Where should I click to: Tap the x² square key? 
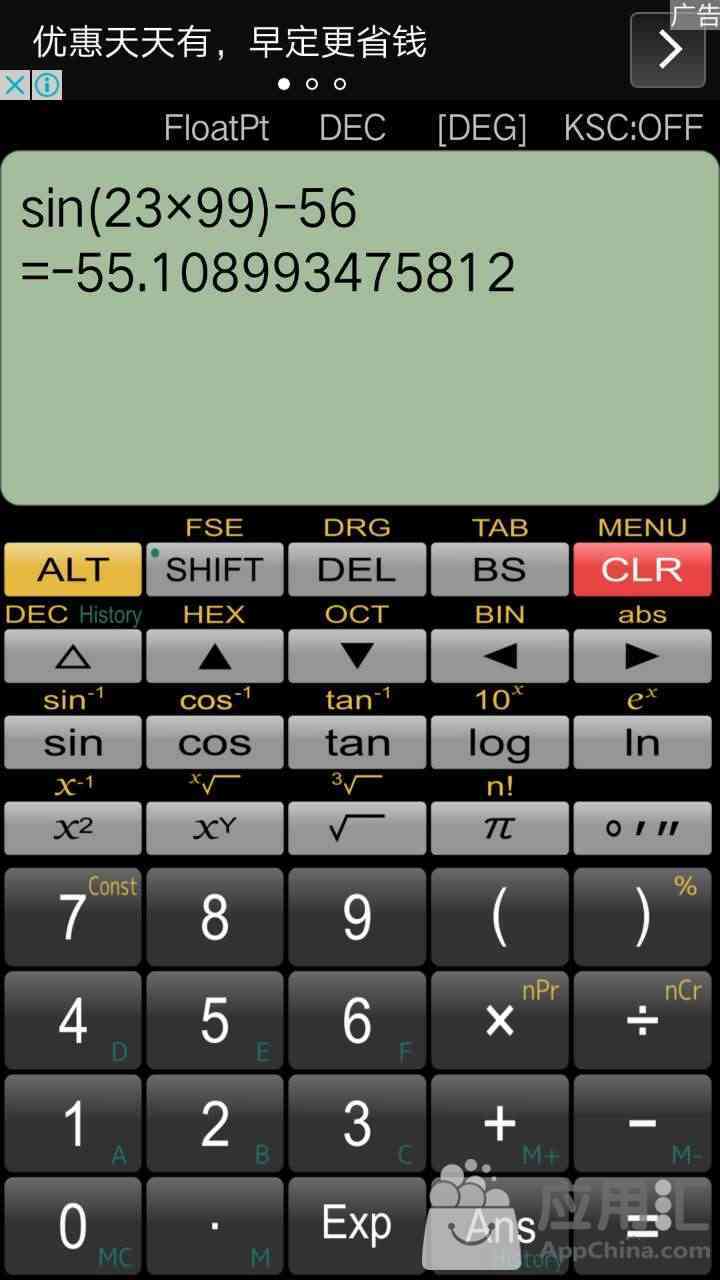(73, 828)
